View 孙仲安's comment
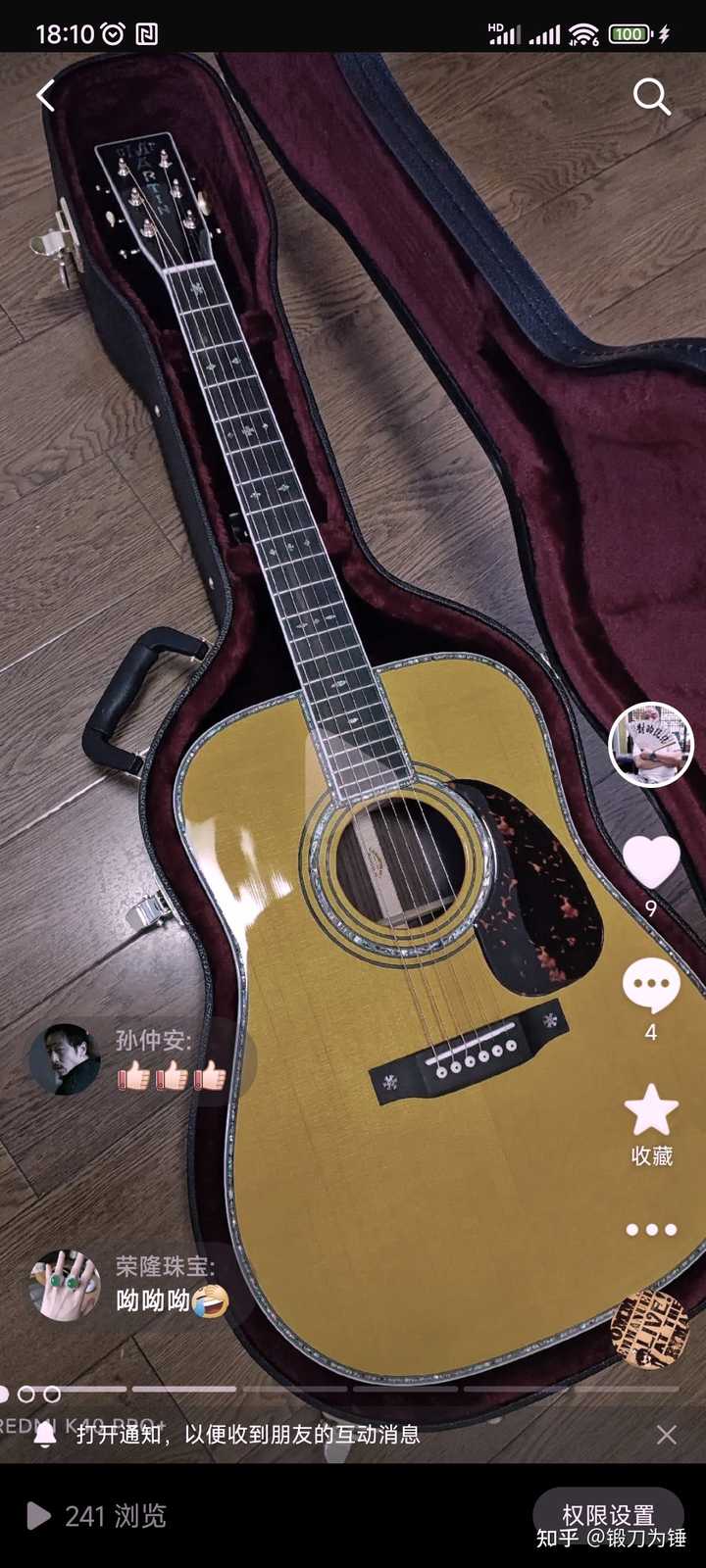Screen dimensions: 706x1568 tap(137, 1059)
